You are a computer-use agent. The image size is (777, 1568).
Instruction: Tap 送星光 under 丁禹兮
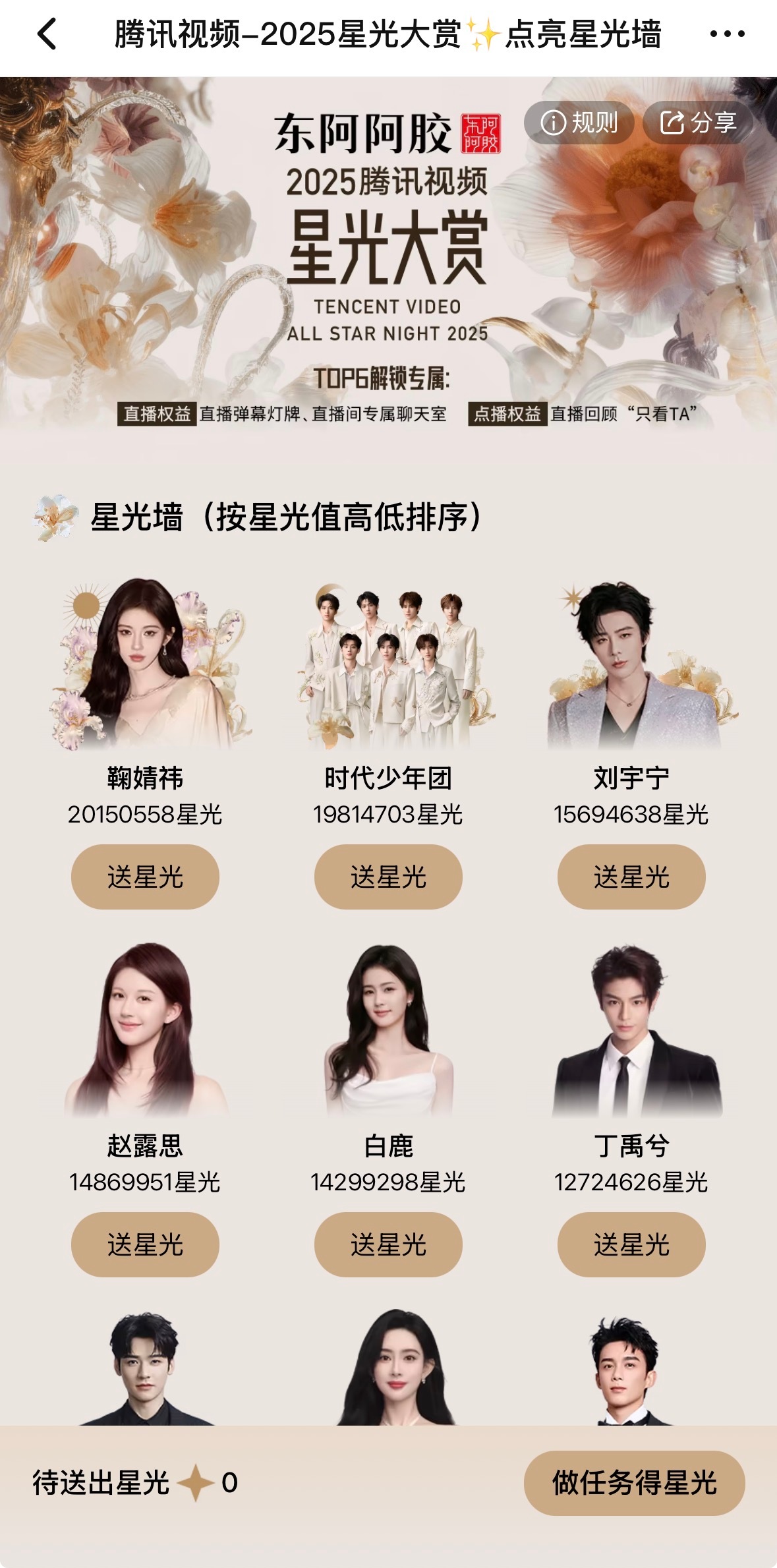tap(631, 1244)
